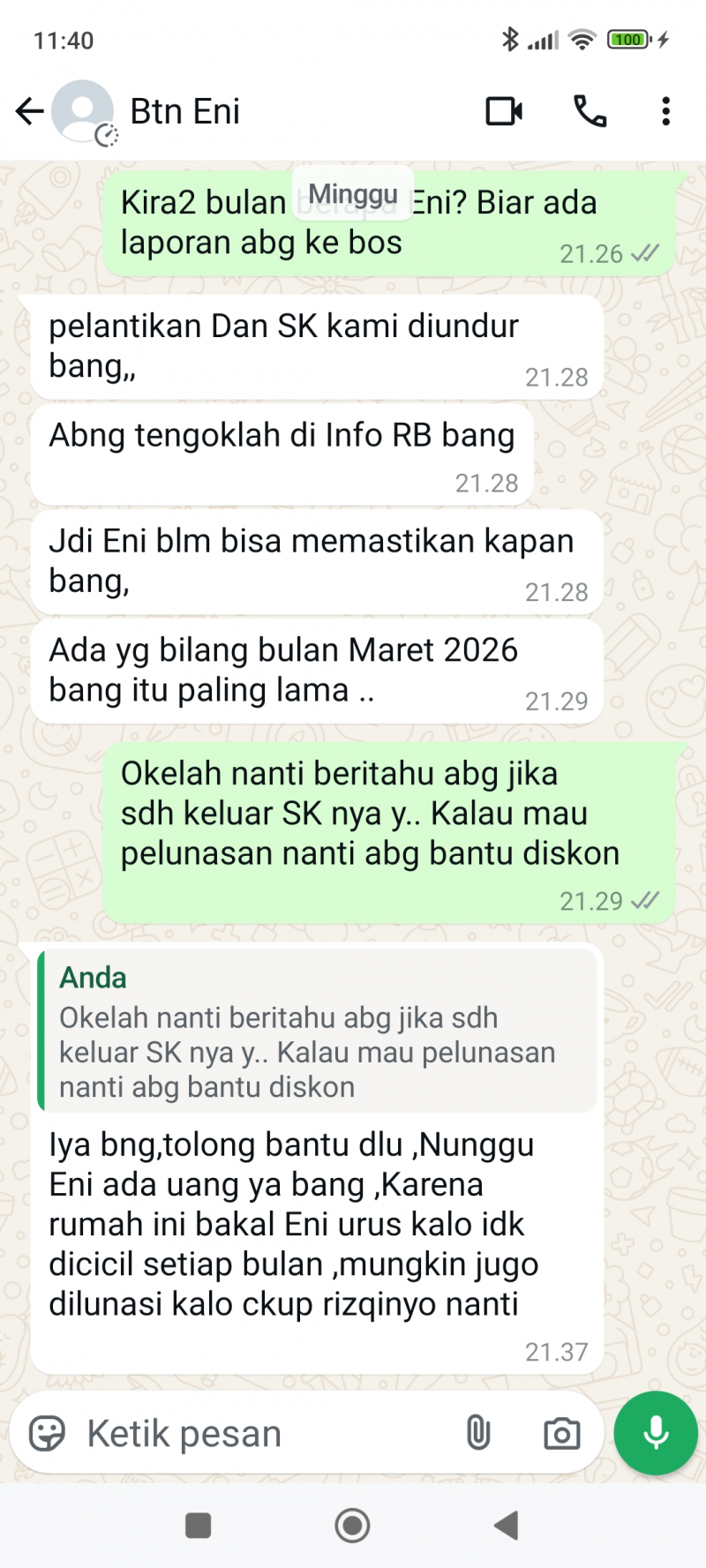706x1568 pixels.
Task: Go to the system home screen
Action: (352, 1525)
